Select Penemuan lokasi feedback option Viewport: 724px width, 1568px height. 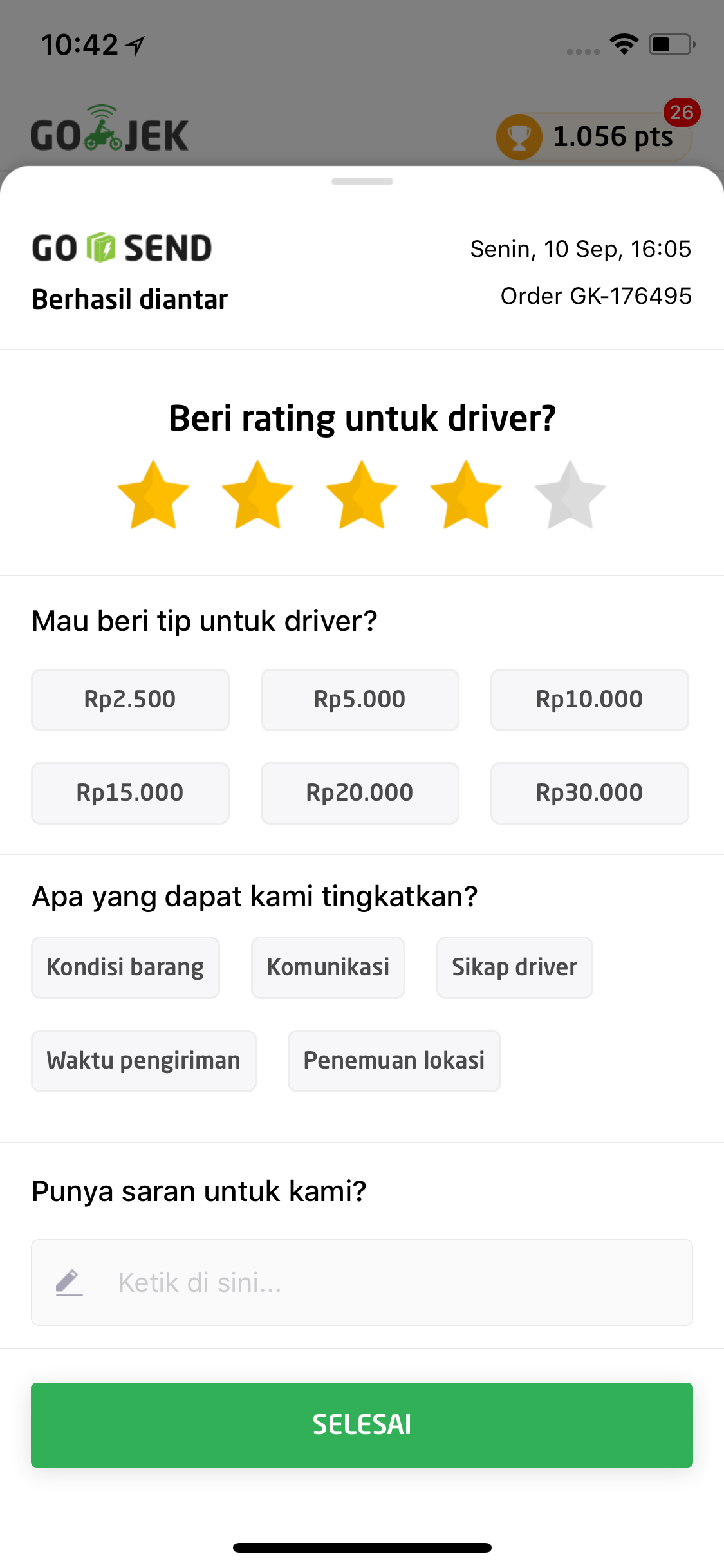pyautogui.click(x=394, y=1061)
